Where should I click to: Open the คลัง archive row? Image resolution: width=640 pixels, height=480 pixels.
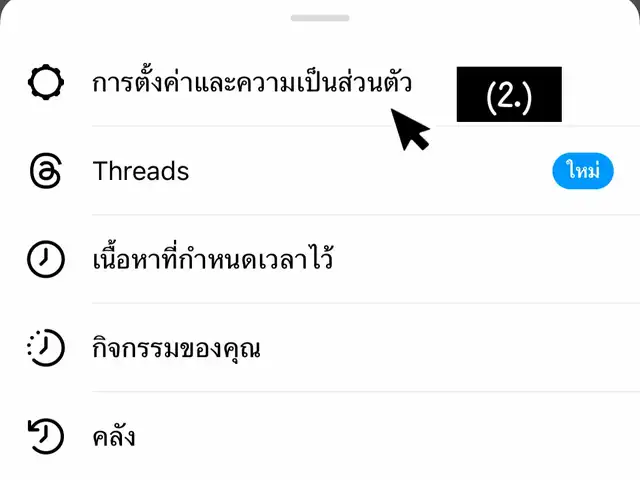click(320, 436)
